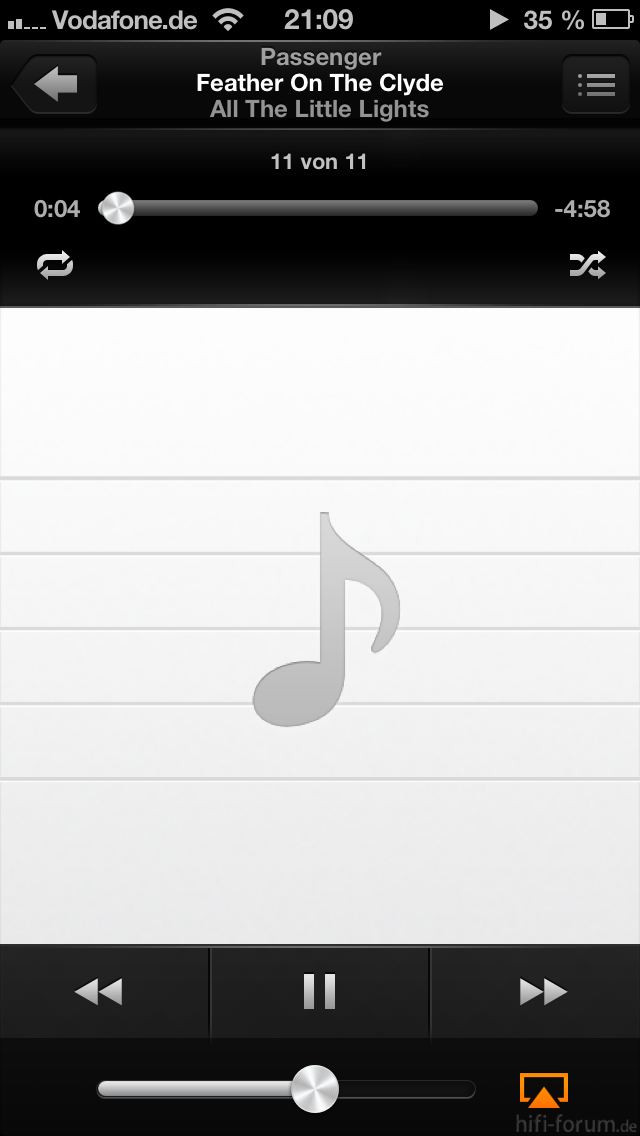Tap the album artwork placeholder
Image resolution: width=640 pixels, height=1136 pixels.
[x=320, y=625]
